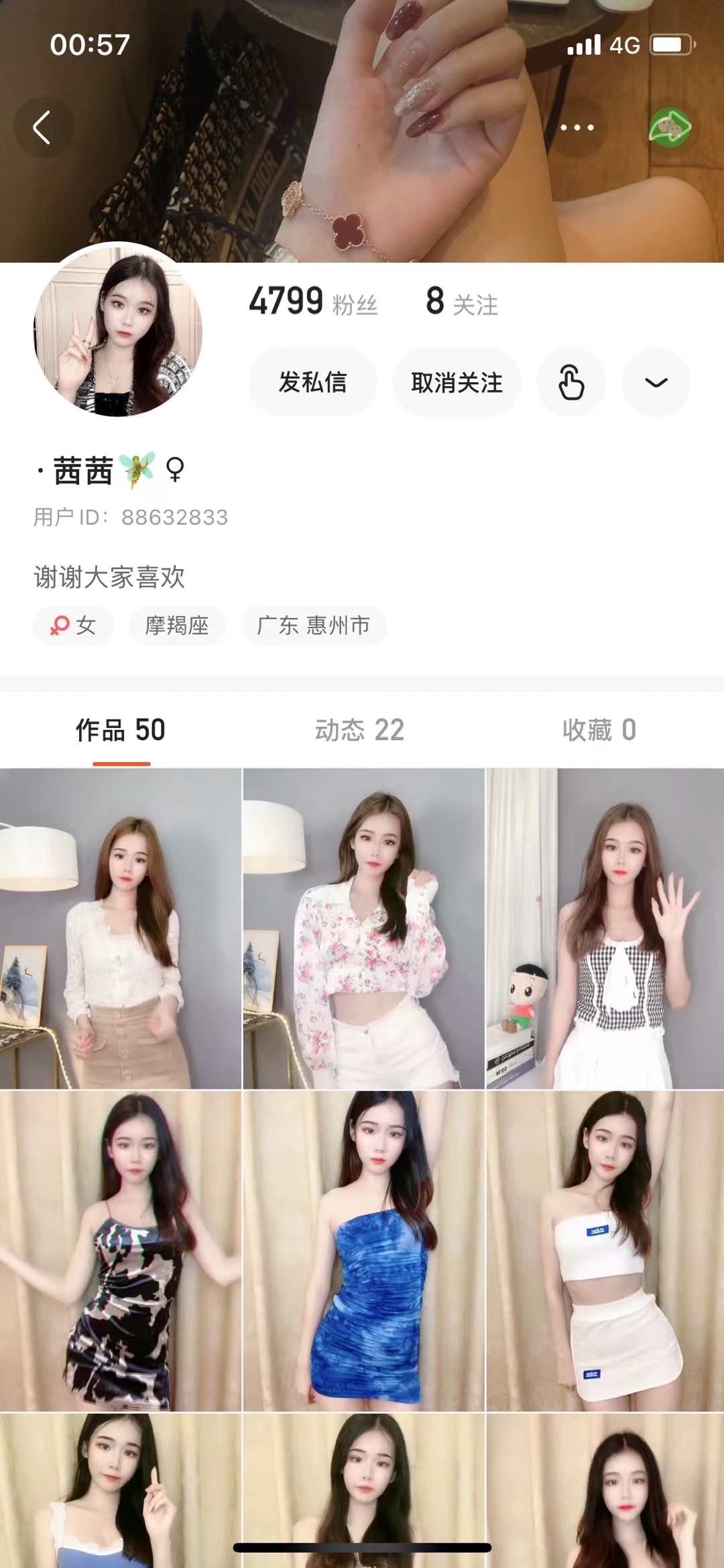Screen dimensions: 724x1568
Task: Open the black-and-white print dress video
Action: click(x=121, y=1250)
